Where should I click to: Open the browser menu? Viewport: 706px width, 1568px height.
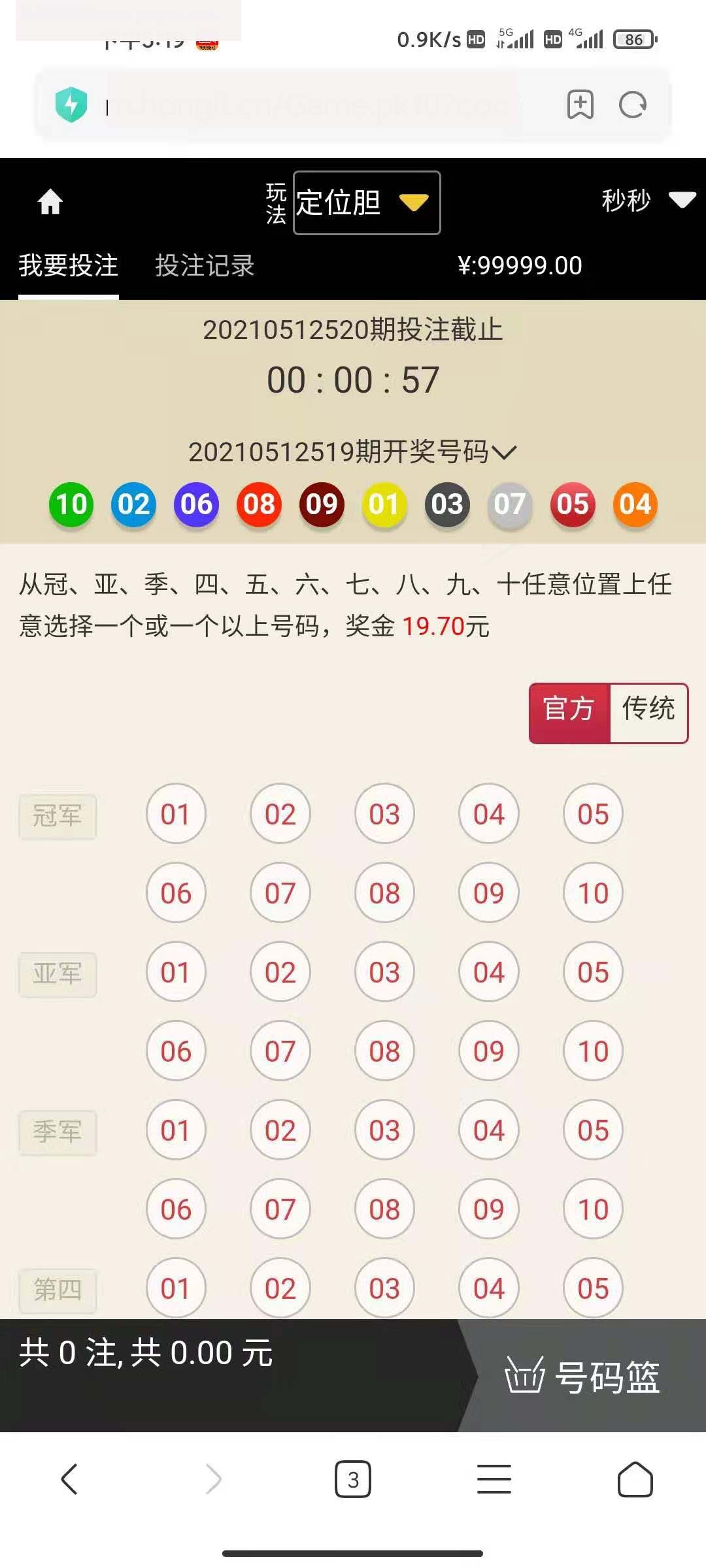coord(494,1479)
